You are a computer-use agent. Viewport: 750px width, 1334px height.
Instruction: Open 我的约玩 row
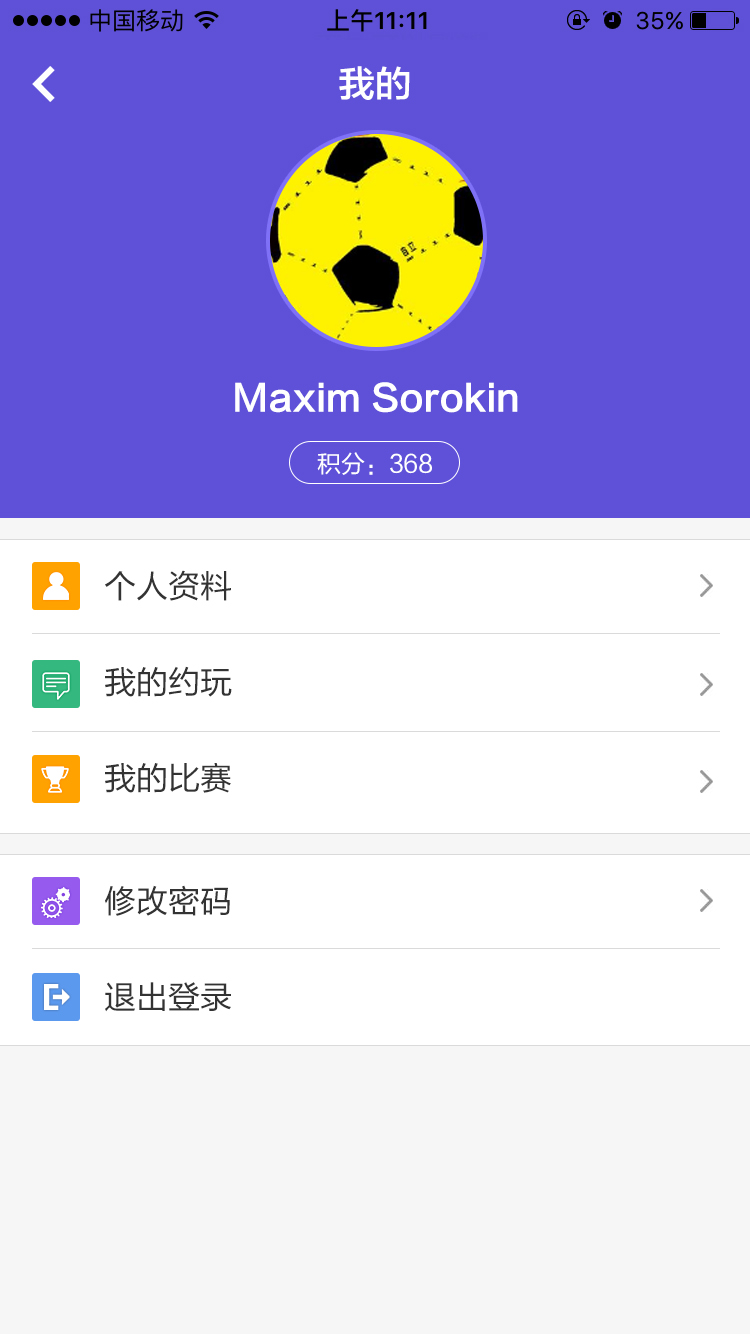coord(375,683)
